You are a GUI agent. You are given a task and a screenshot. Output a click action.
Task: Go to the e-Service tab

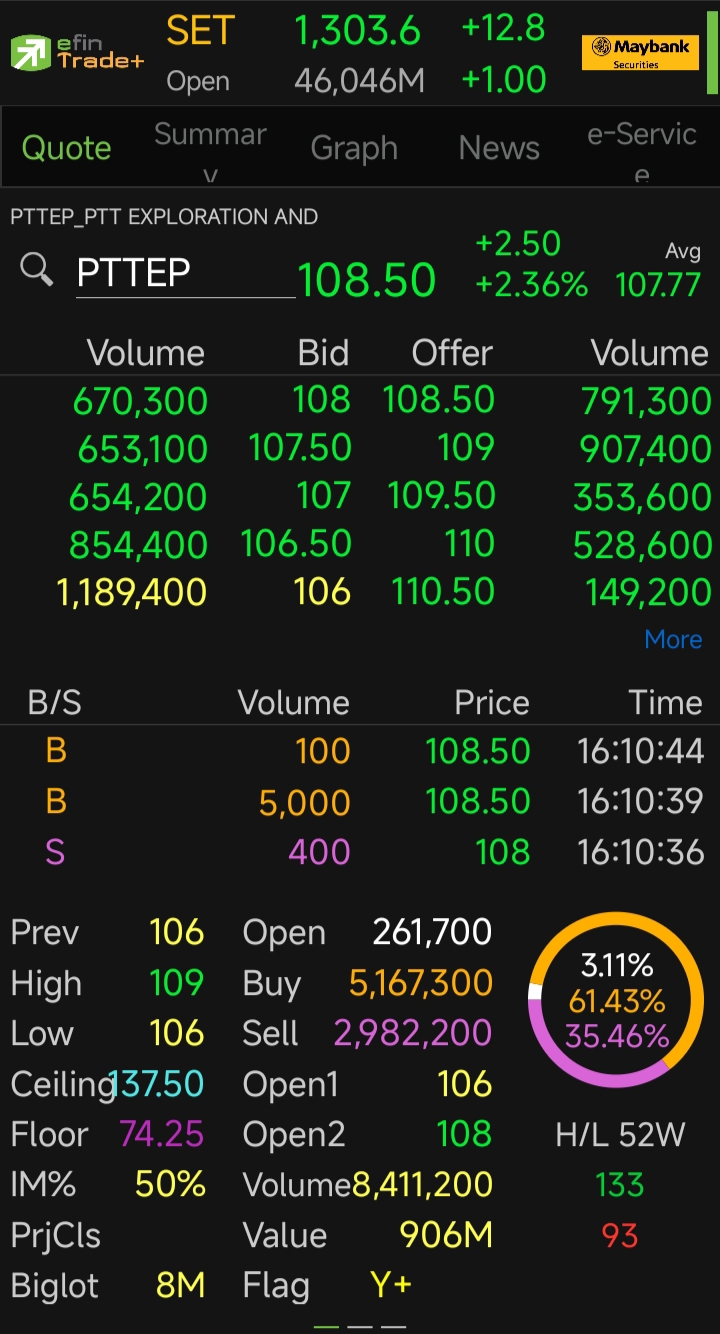(x=642, y=150)
